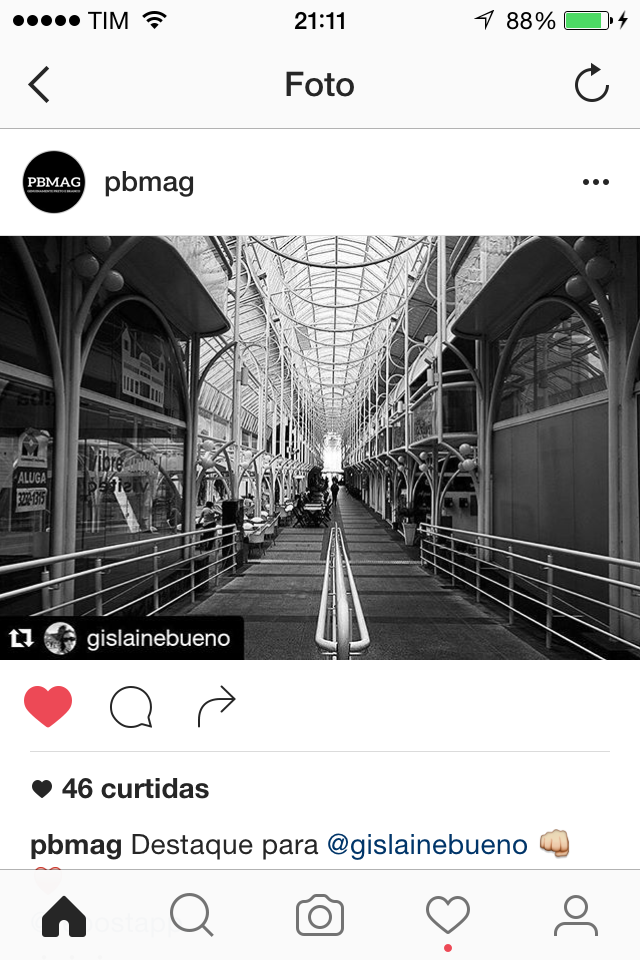
Task: Open @gislainebueno mention in caption
Action: point(427,845)
